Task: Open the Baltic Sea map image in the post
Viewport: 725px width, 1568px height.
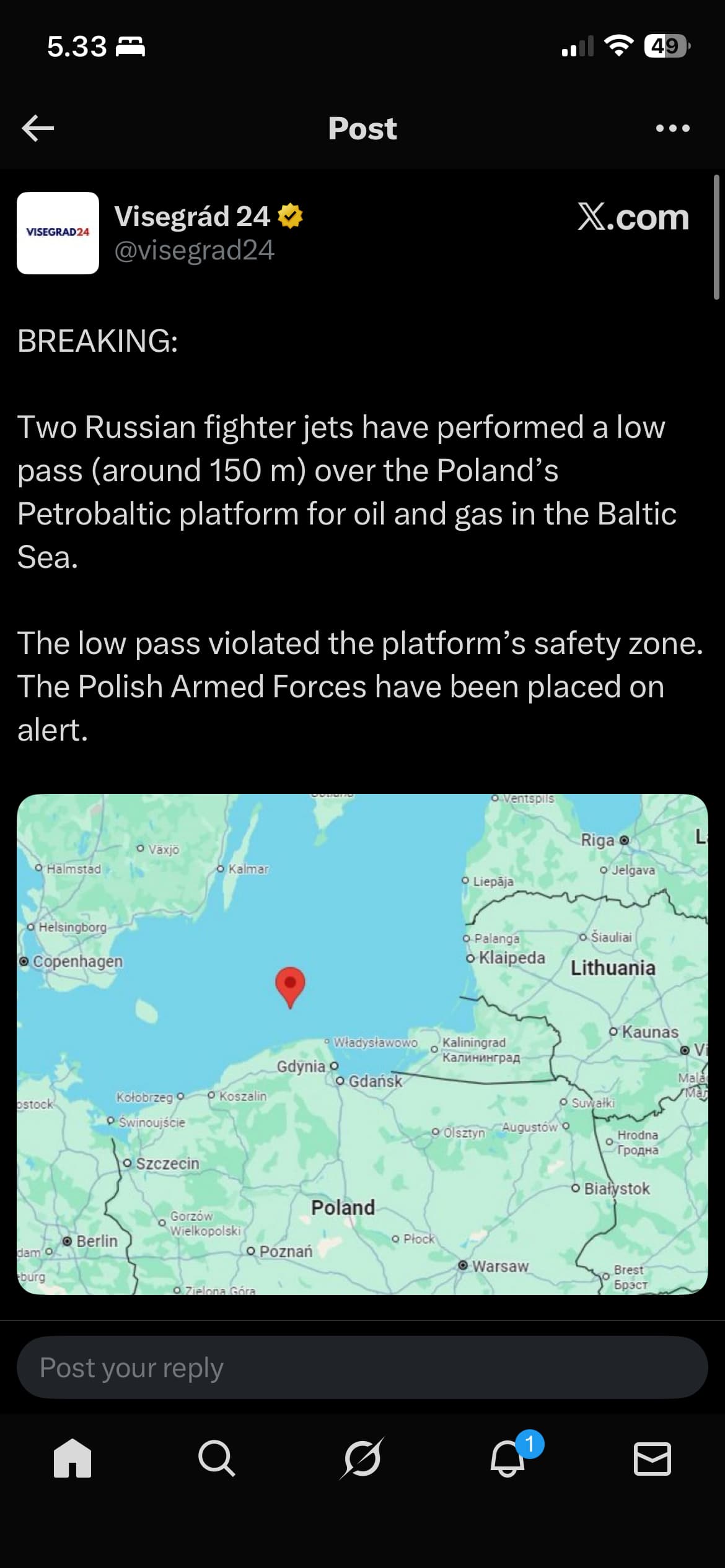Action: (x=362, y=1044)
